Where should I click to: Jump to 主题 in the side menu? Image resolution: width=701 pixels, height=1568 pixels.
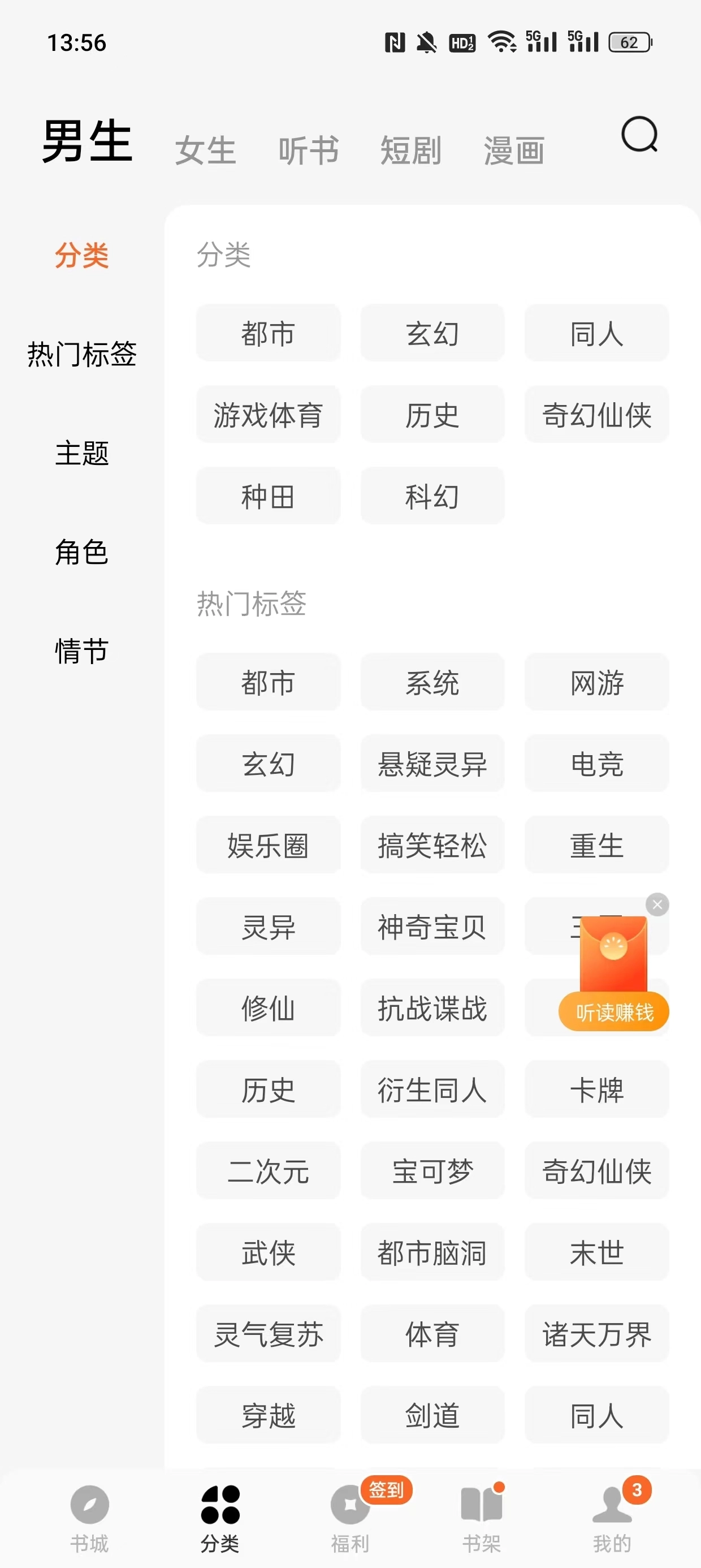[81, 454]
